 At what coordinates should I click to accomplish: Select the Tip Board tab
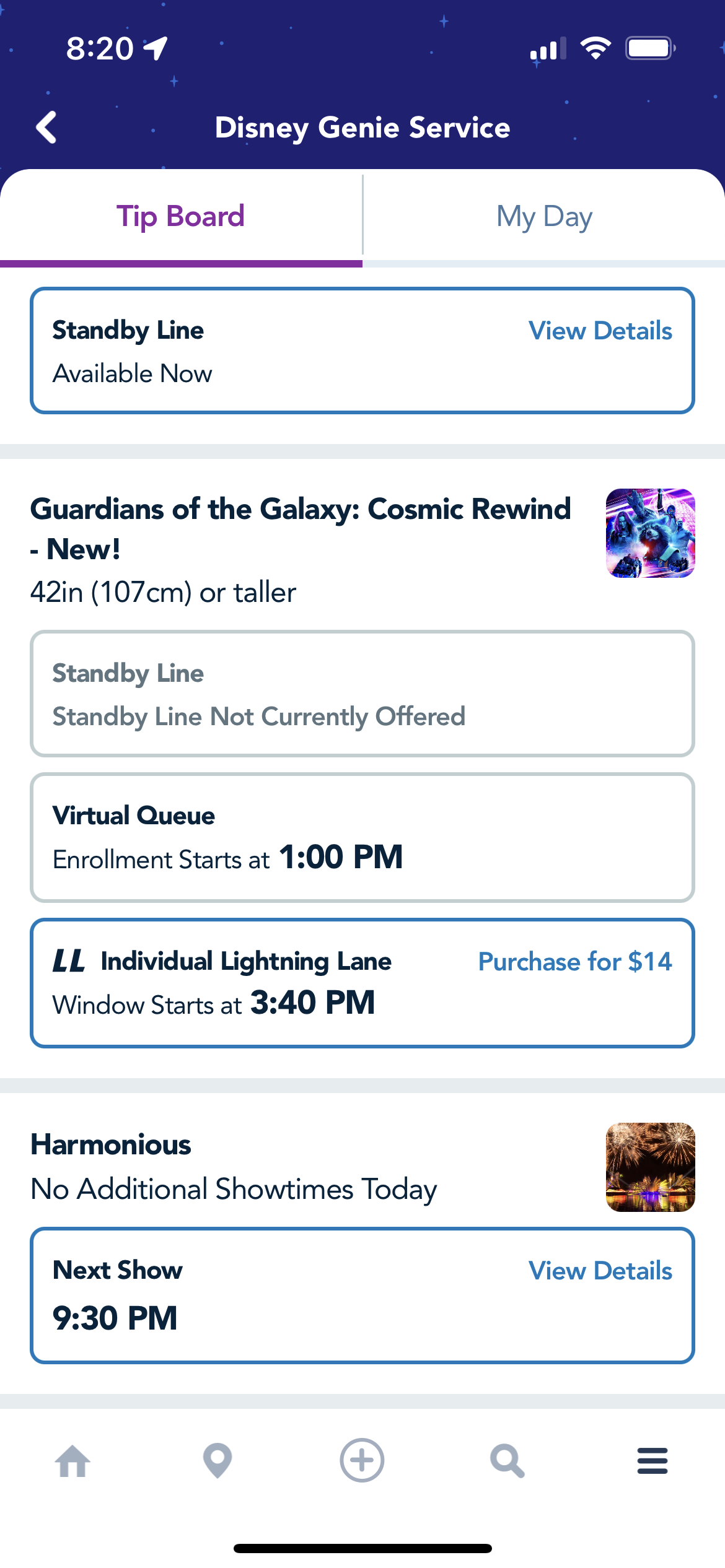click(180, 217)
